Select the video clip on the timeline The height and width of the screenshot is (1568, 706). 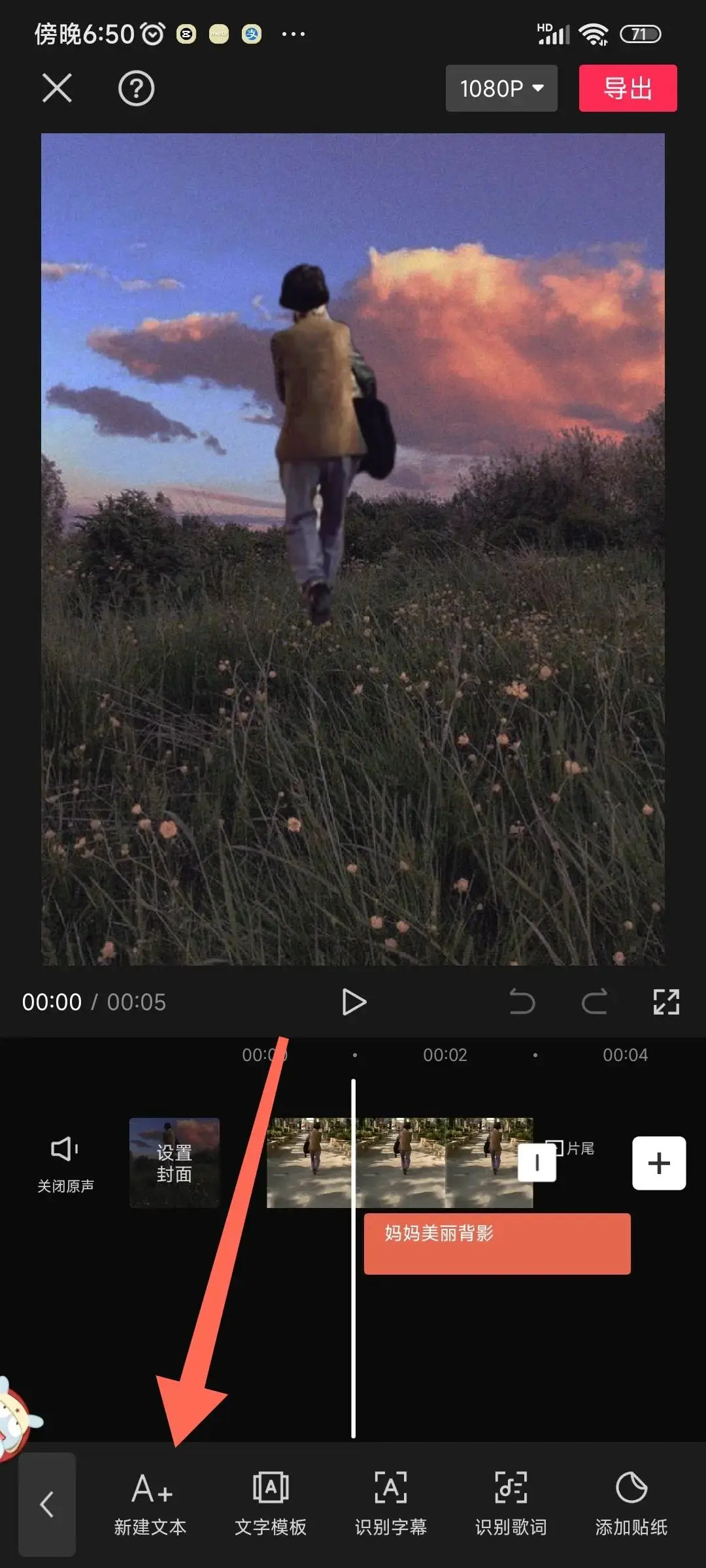pos(418,1163)
